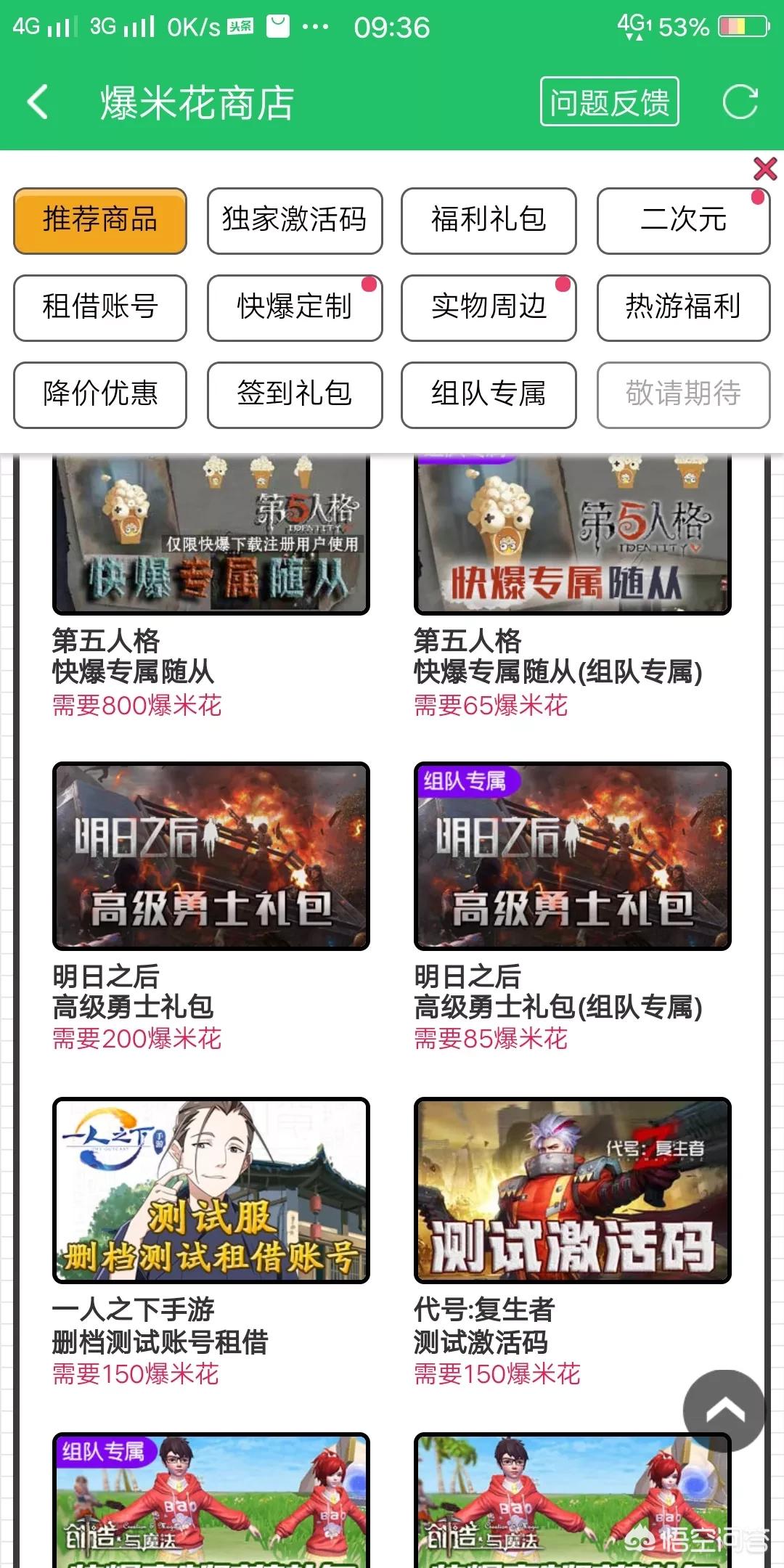The width and height of the screenshot is (784, 1568).
Task: Refresh the 爆米花商店 page
Action: 739,102
